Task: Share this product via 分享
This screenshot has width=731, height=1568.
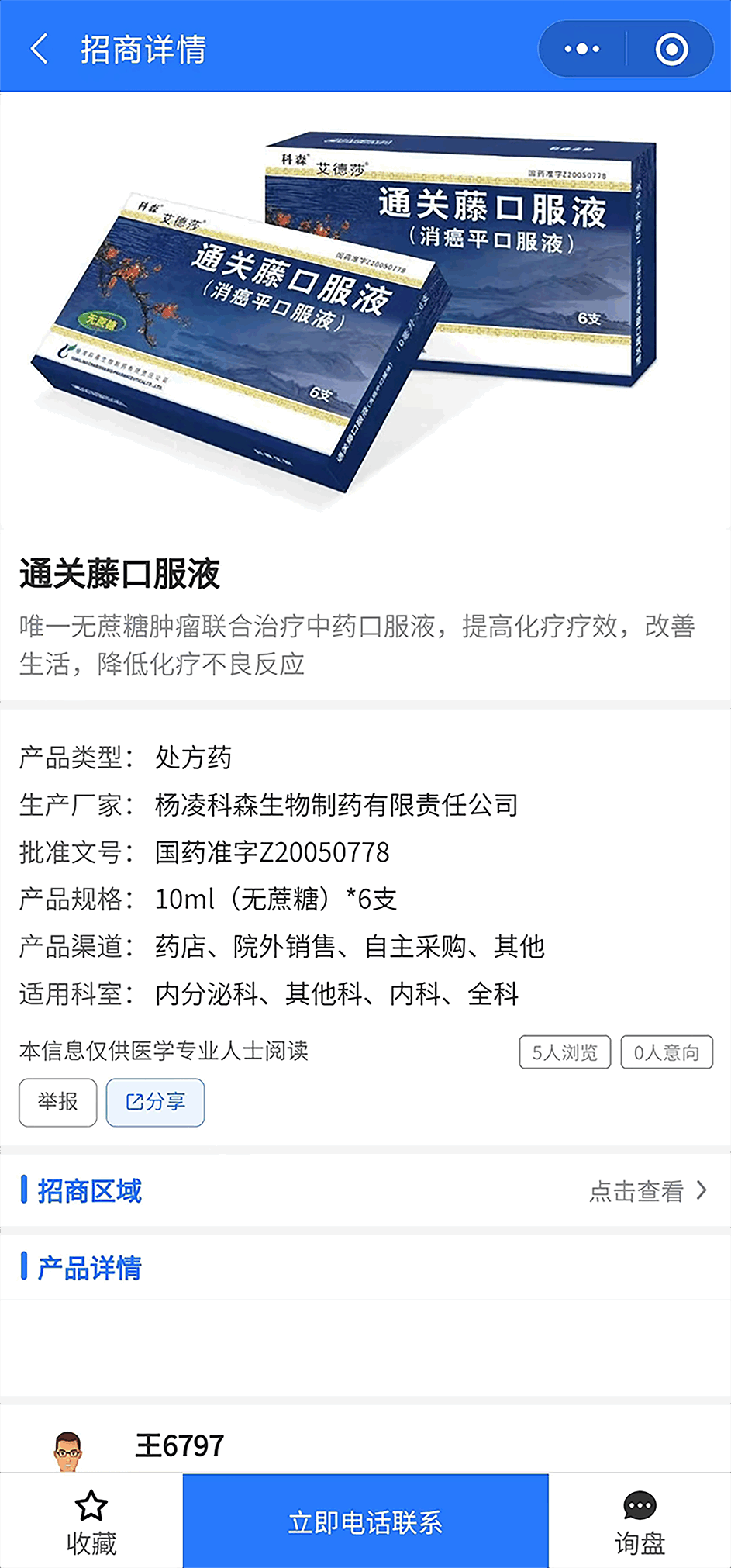Action: 155,1101
